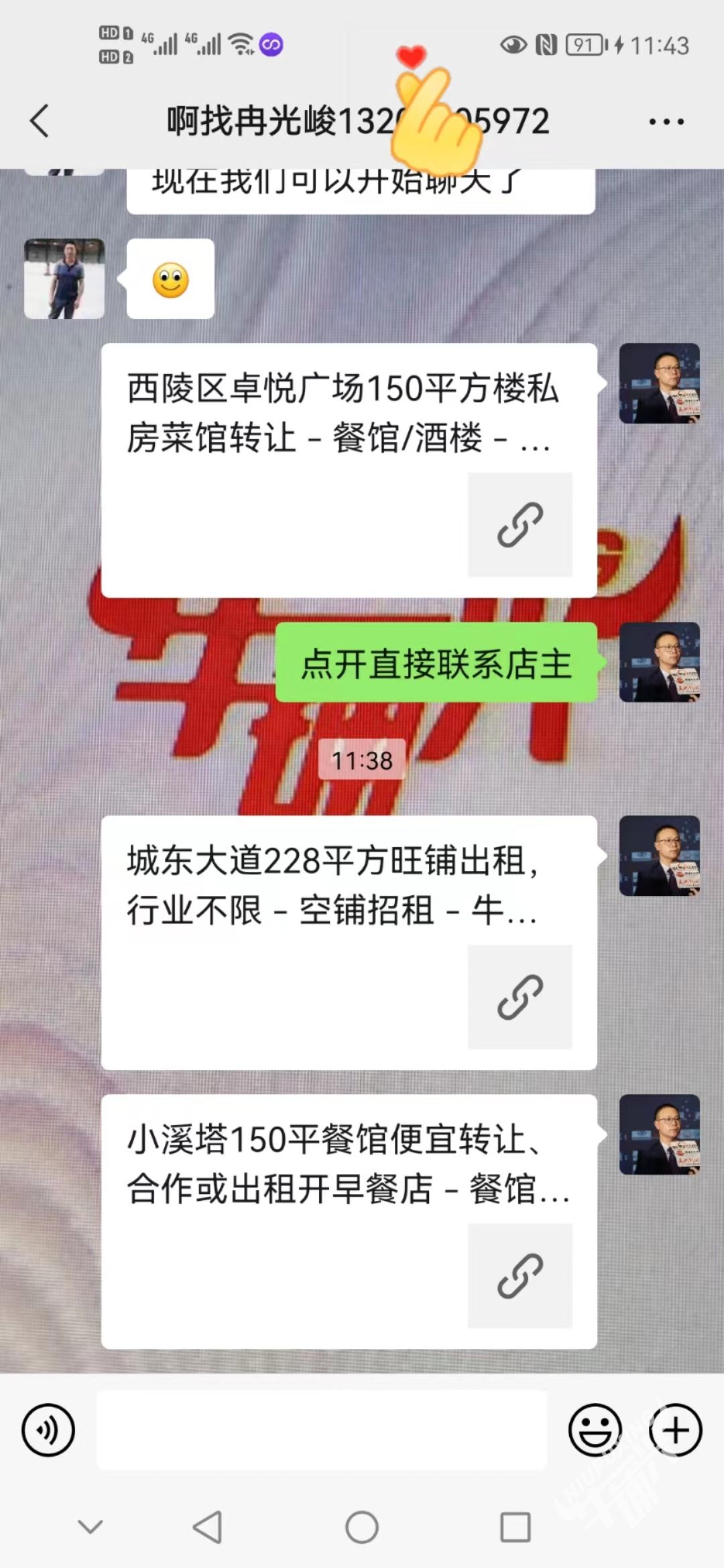Viewport: 724px width, 1568px height.
Task: Open the 西陵区卓悦广场 restaurant transfer link
Action: 349,469
